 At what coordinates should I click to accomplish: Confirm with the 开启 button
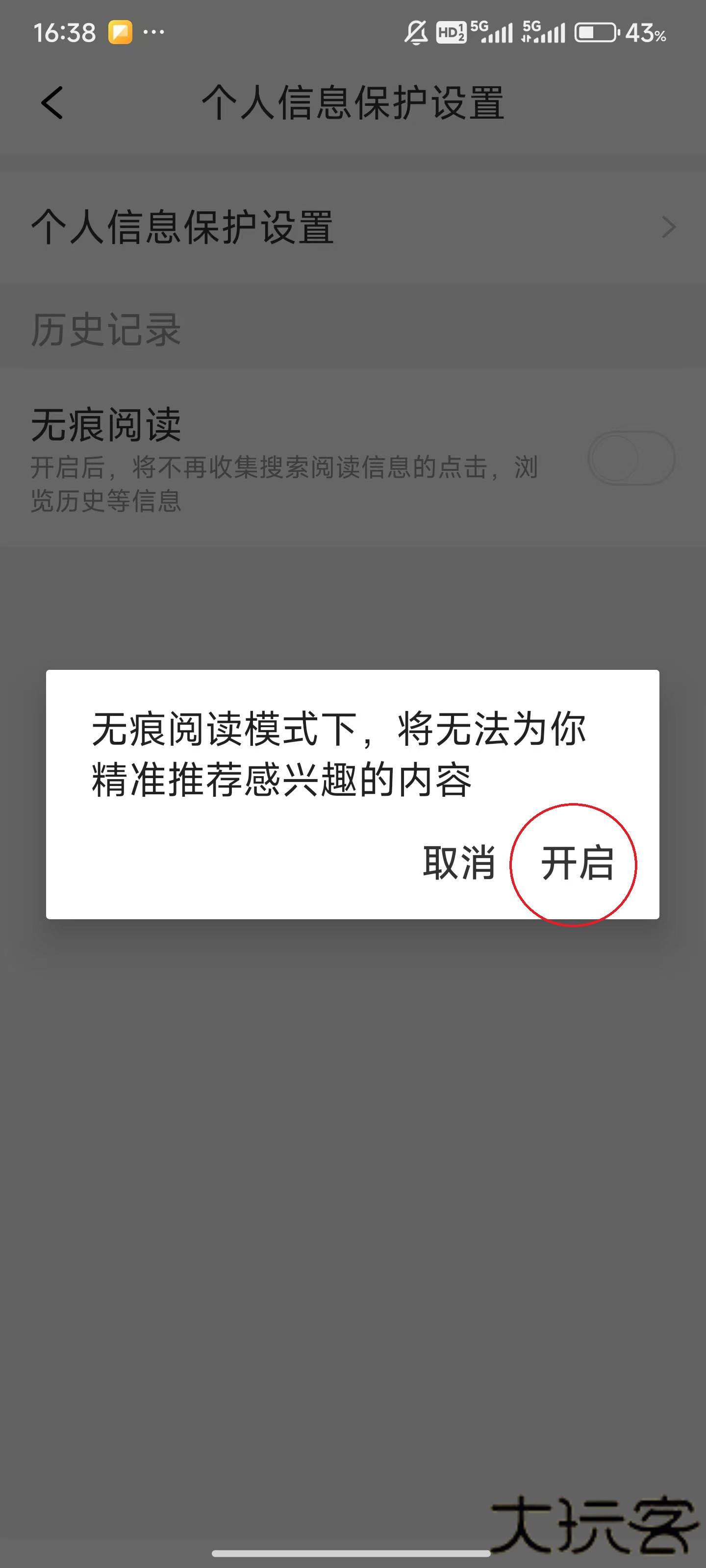(x=576, y=863)
